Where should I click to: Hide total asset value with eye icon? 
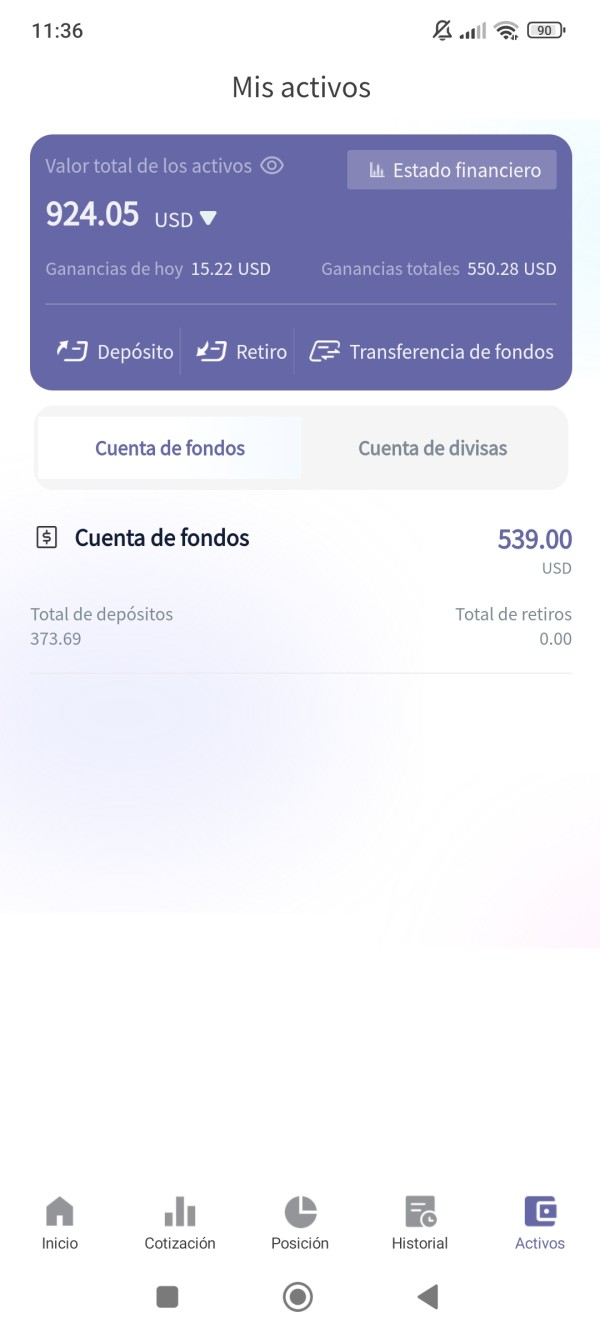[x=272, y=166]
